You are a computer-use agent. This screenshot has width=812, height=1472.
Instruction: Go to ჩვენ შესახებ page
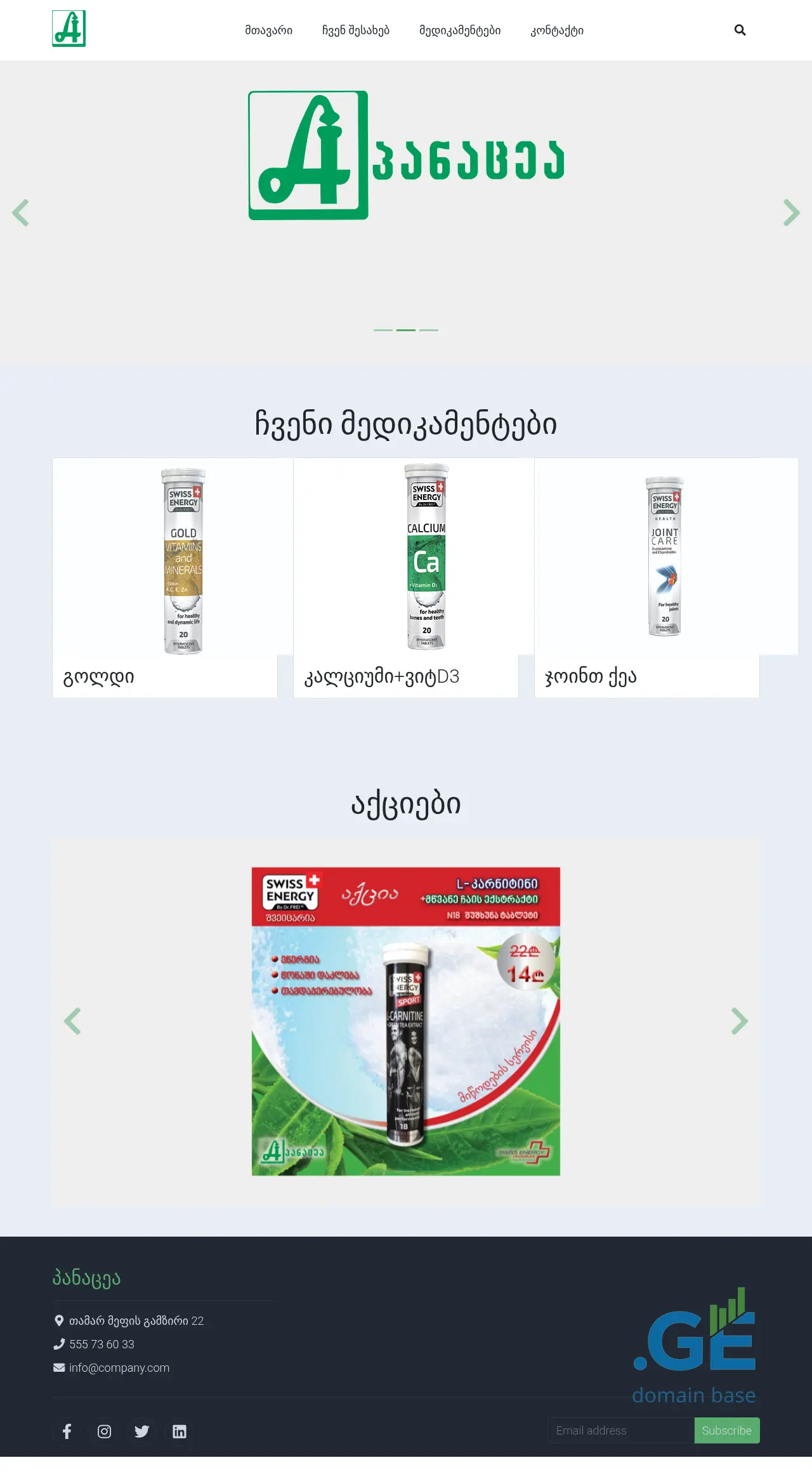[x=355, y=30]
